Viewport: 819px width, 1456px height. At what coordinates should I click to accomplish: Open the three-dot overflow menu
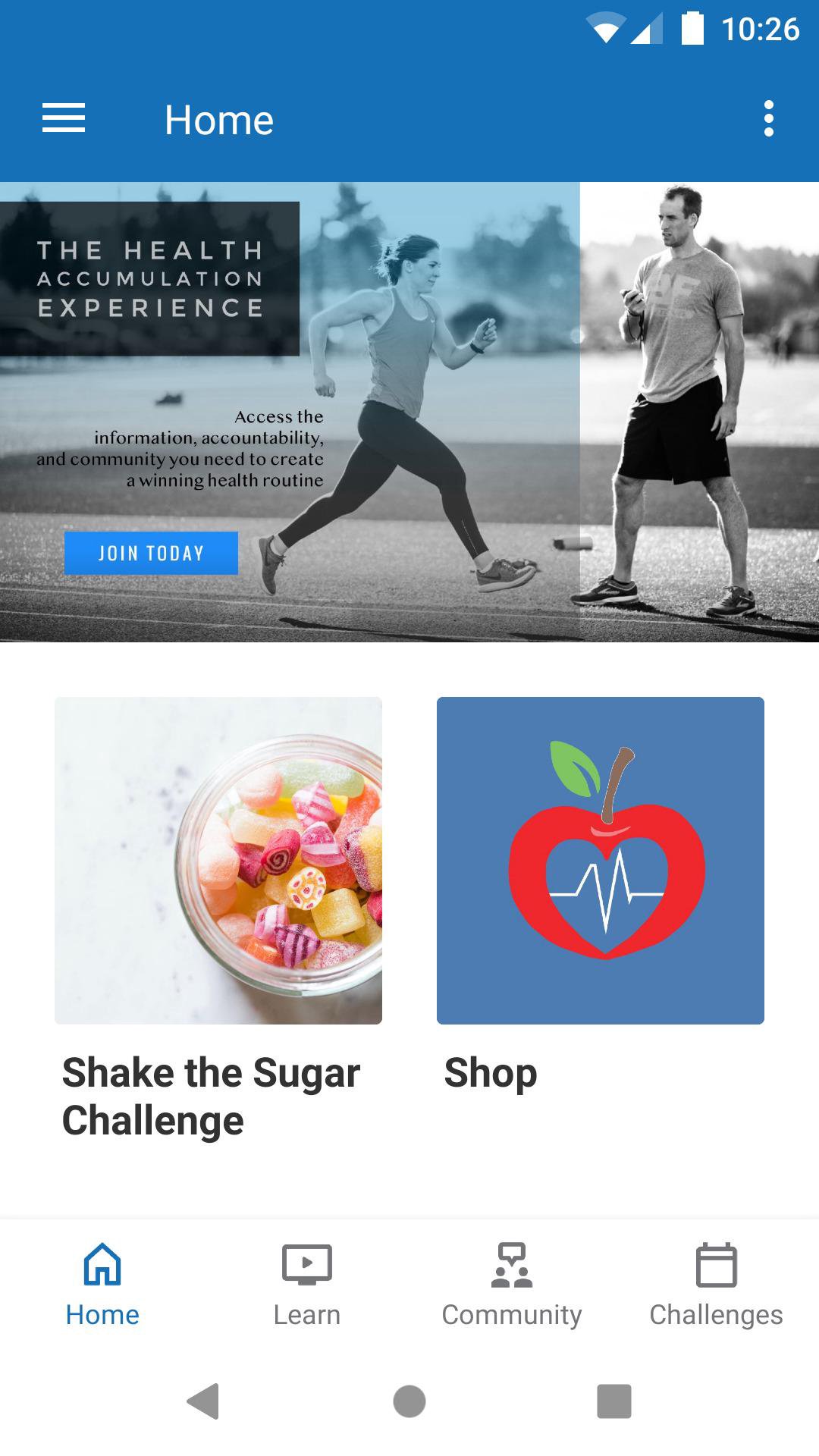click(768, 119)
